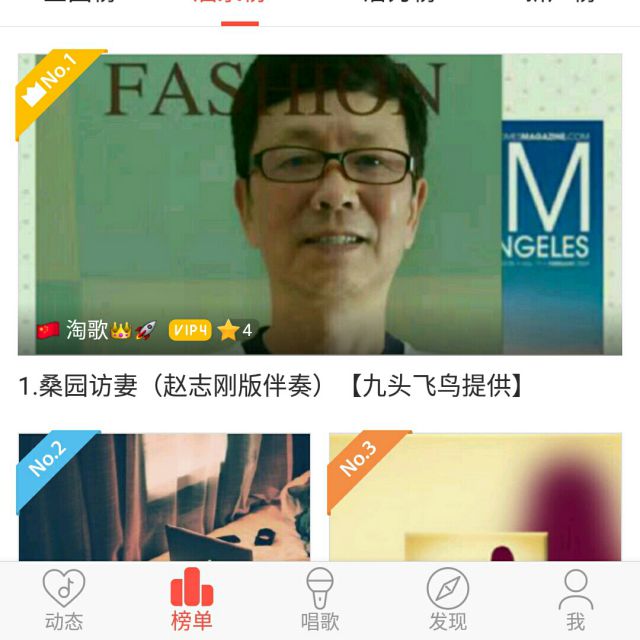
Task: Open the No.3 ranked song thumbnail
Action: coord(475,497)
